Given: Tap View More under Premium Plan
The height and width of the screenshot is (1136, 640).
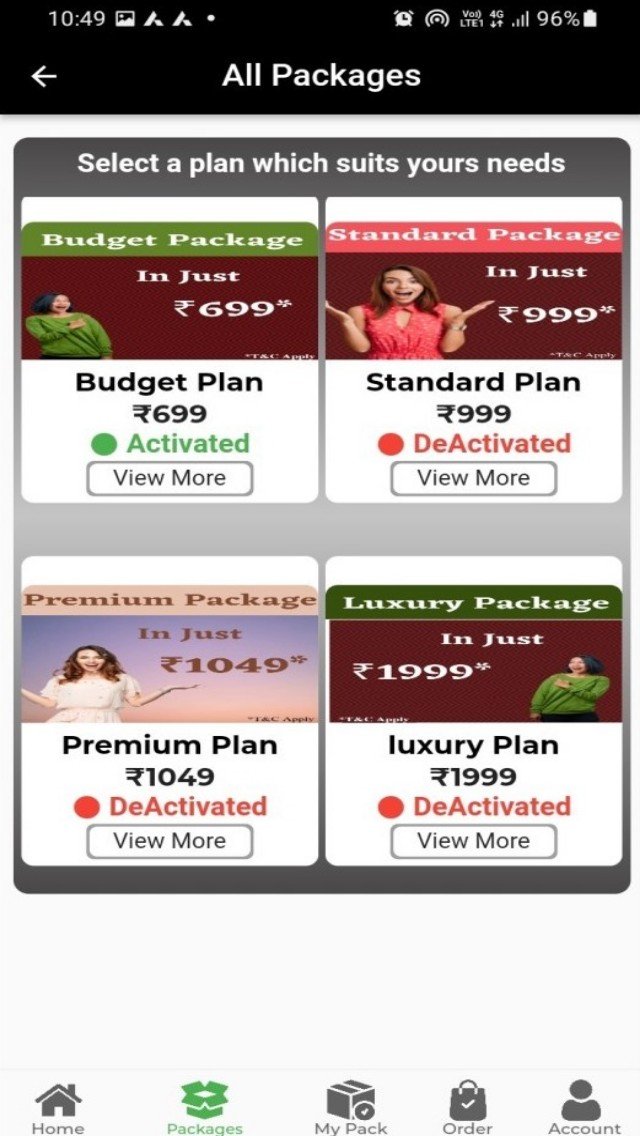Looking at the screenshot, I should tap(170, 841).
